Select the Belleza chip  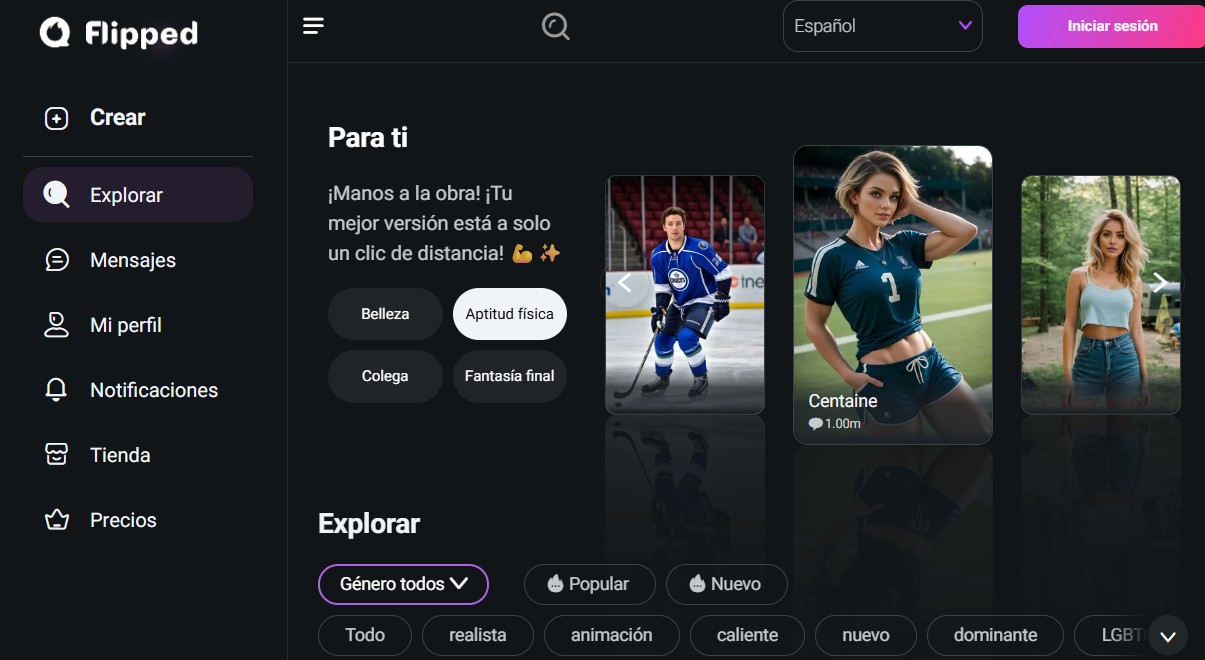coord(385,314)
